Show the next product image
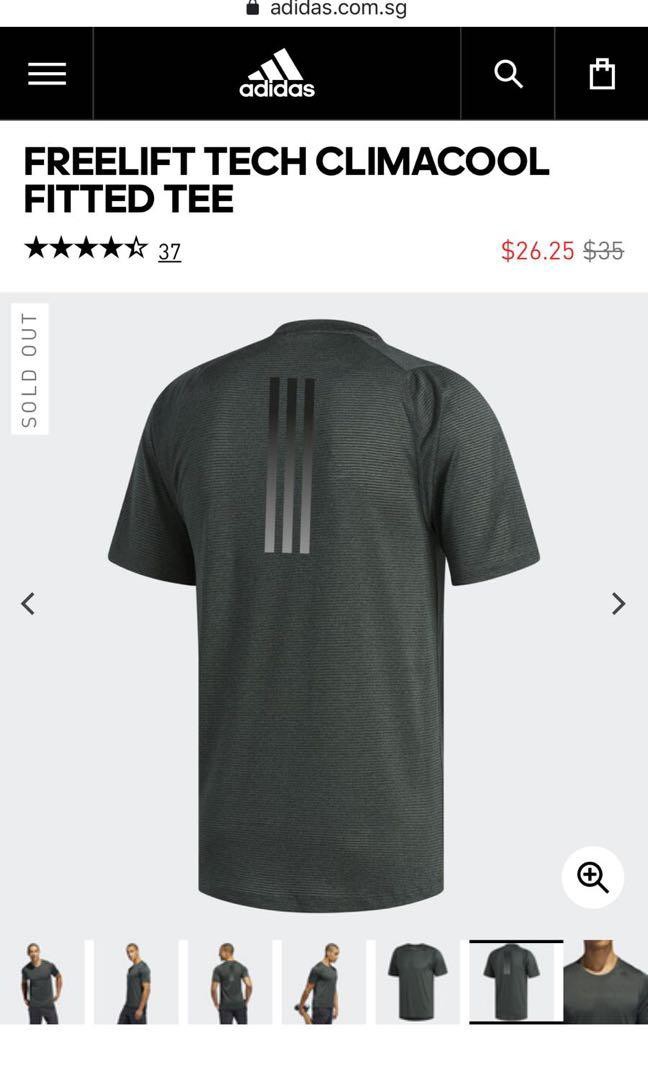Viewport: 648px width, 1080px height. pos(619,603)
